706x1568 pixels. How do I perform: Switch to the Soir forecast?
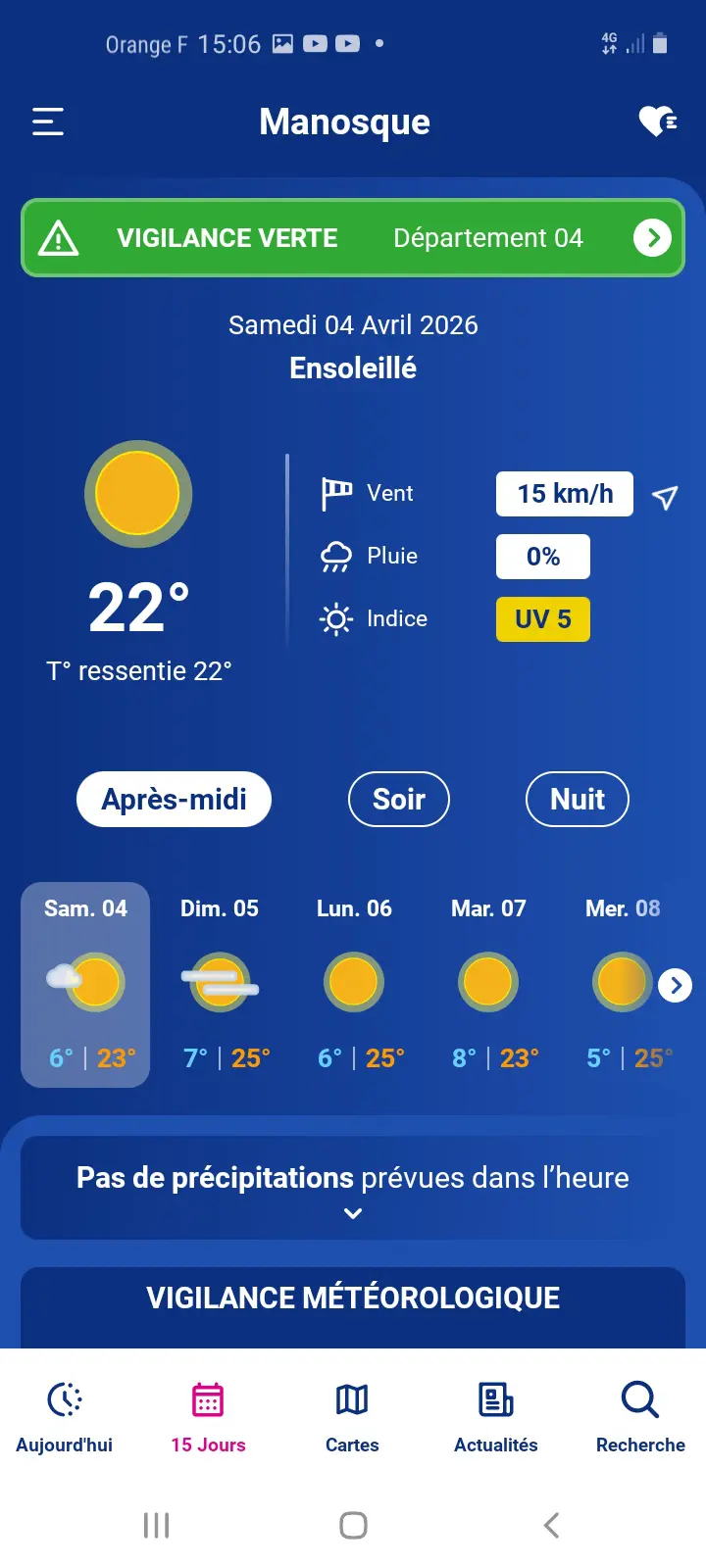point(399,799)
